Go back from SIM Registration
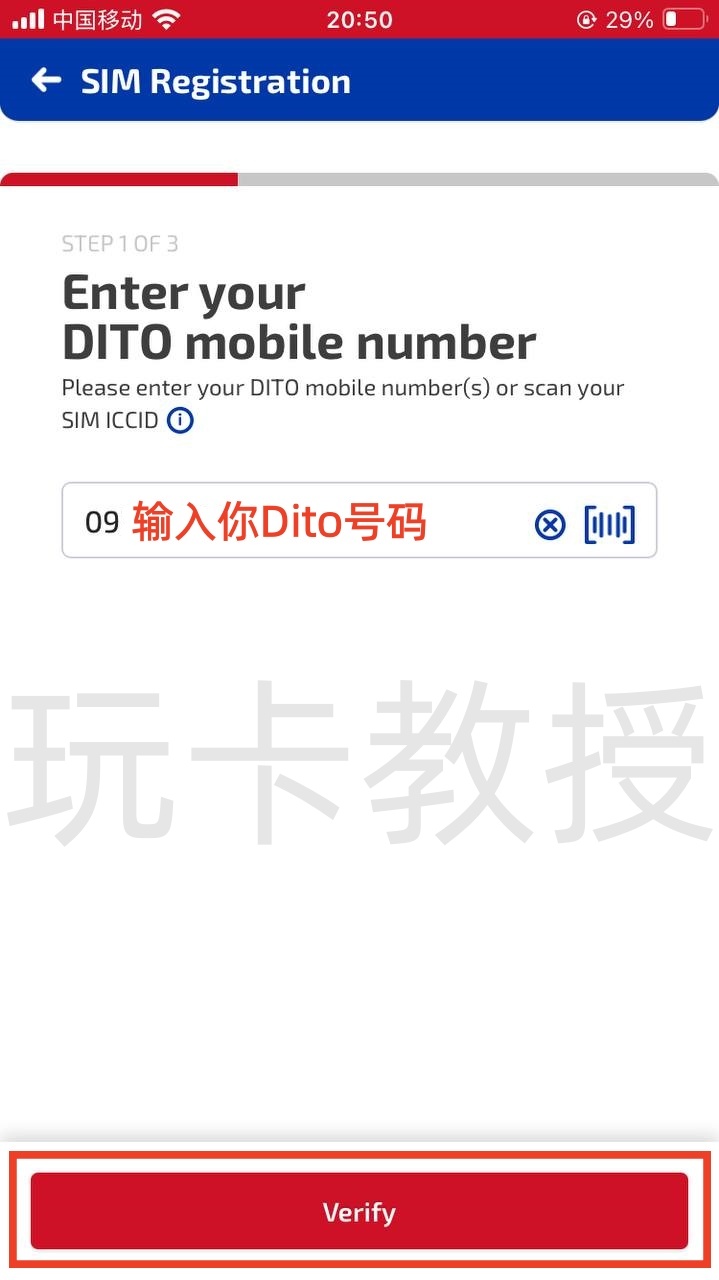The image size is (719, 1280). [x=46, y=81]
